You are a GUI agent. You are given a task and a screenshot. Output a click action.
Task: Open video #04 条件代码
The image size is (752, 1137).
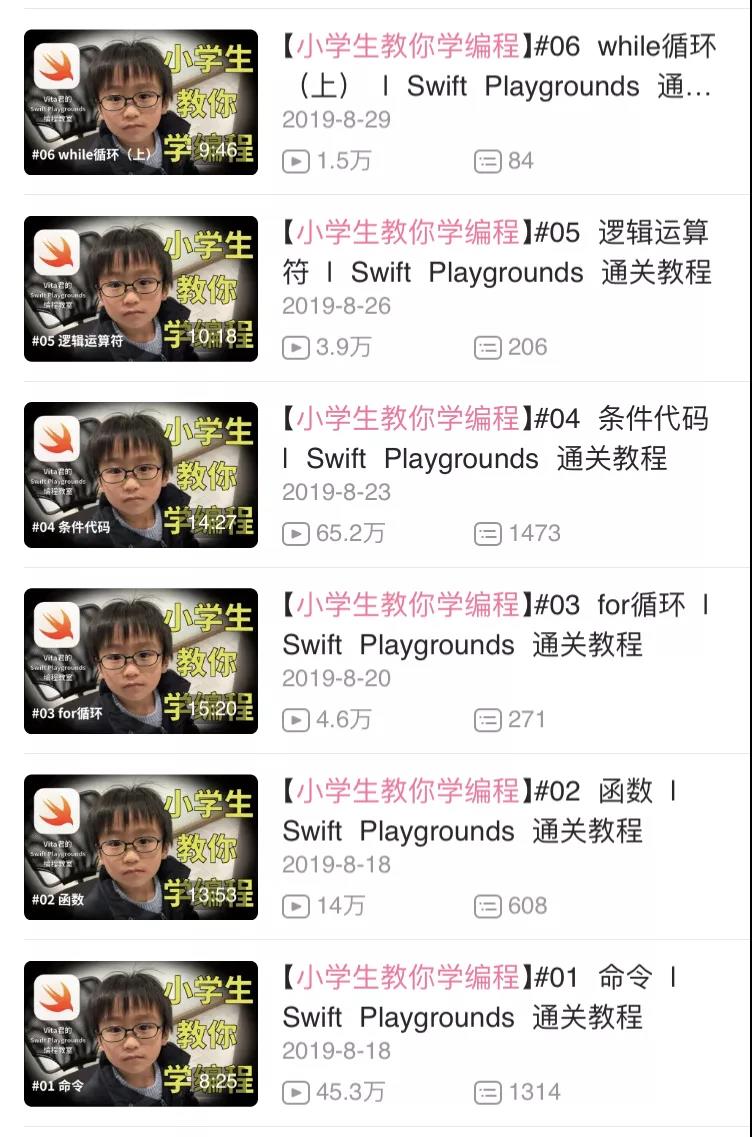click(141, 474)
